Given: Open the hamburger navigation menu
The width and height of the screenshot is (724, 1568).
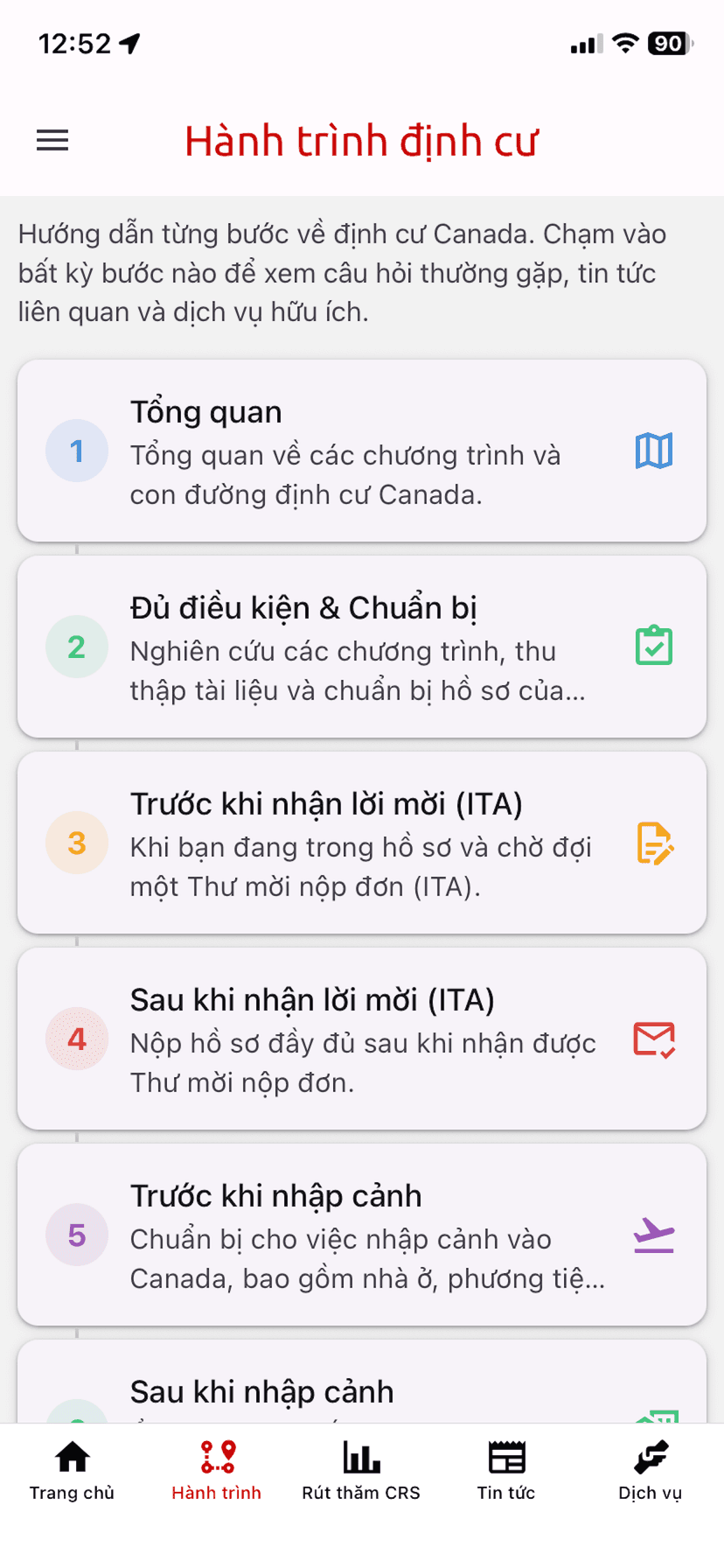Looking at the screenshot, I should (x=52, y=140).
